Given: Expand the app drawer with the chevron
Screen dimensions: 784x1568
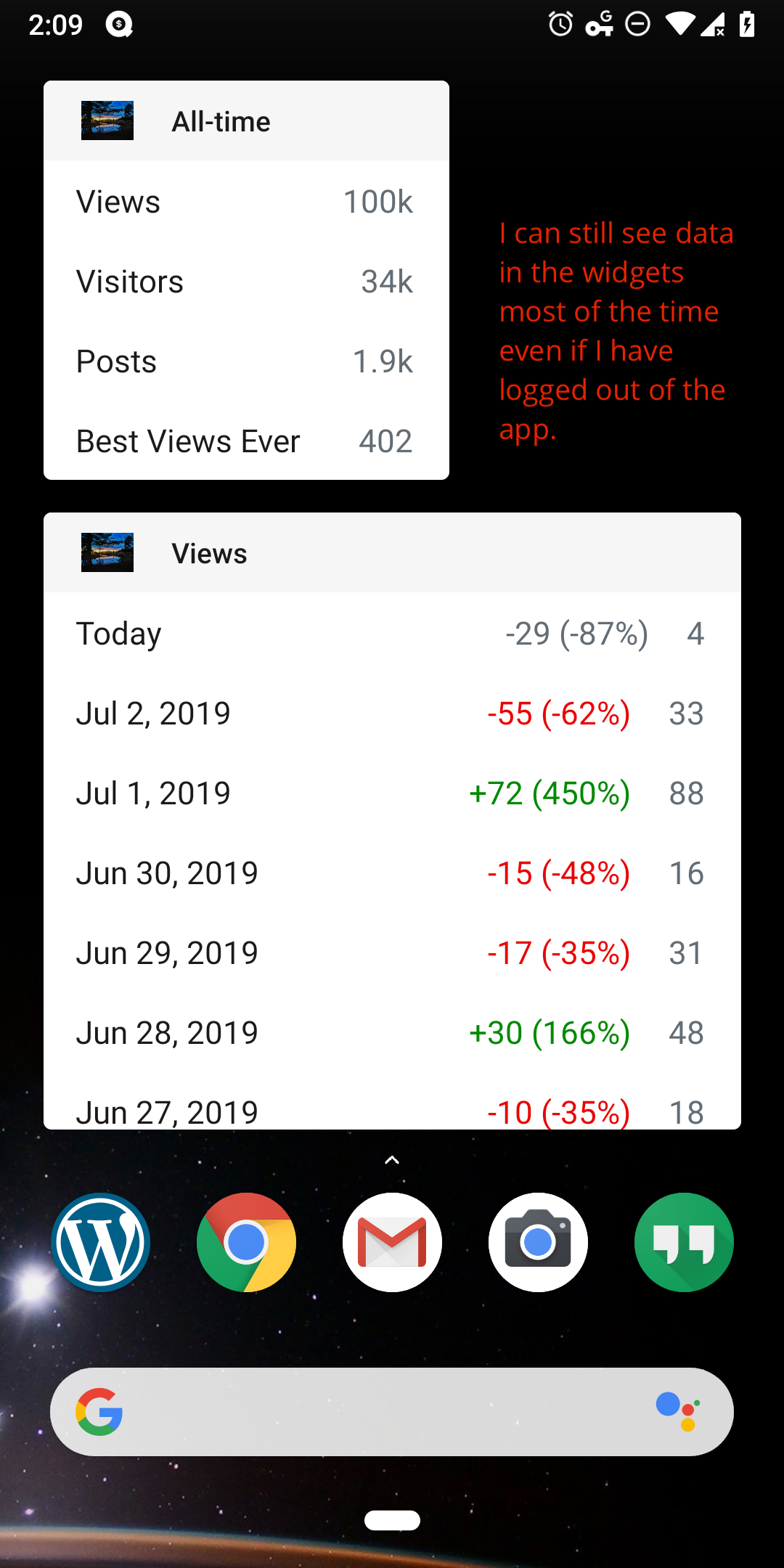Looking at the screenshot, I should pos(392,1159).
